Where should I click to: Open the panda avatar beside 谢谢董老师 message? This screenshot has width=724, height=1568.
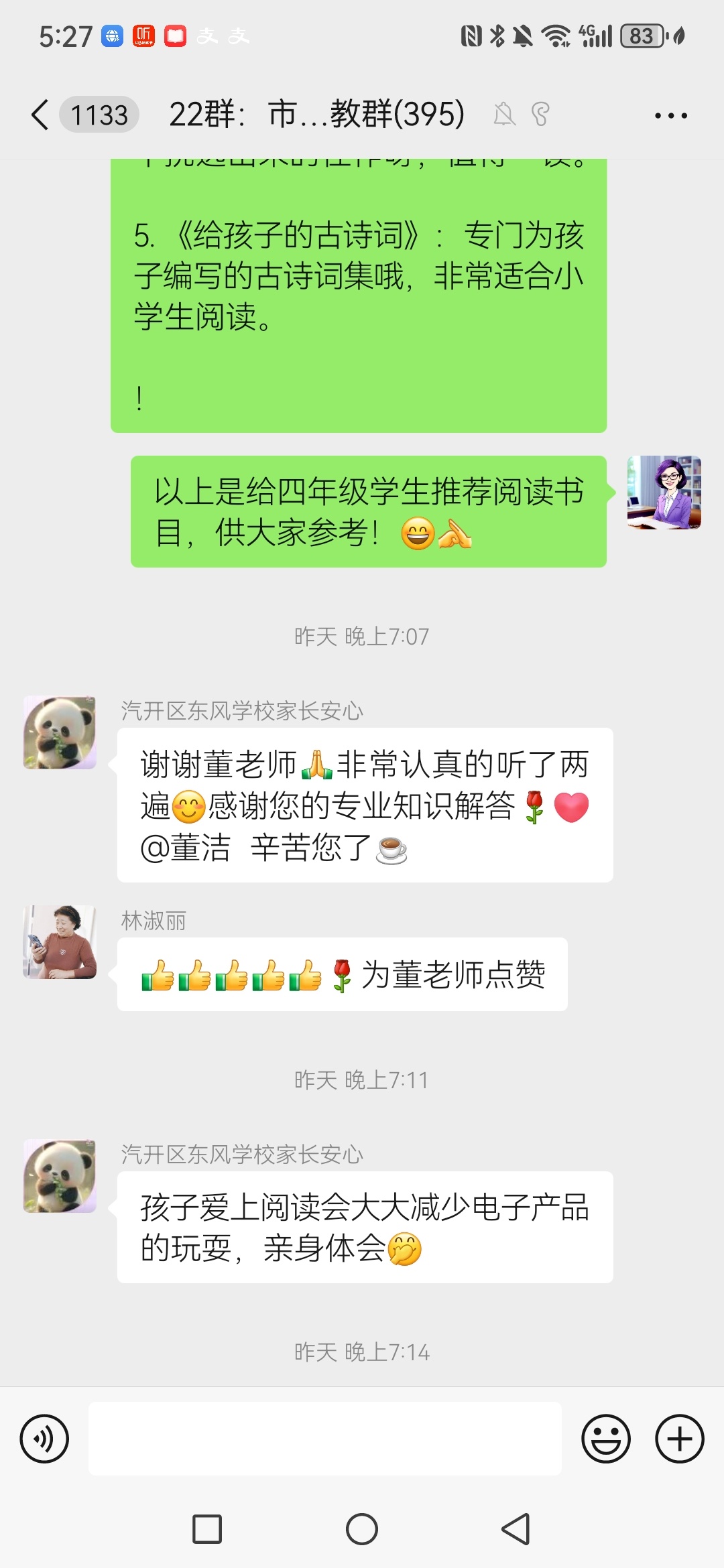point(60,732)
